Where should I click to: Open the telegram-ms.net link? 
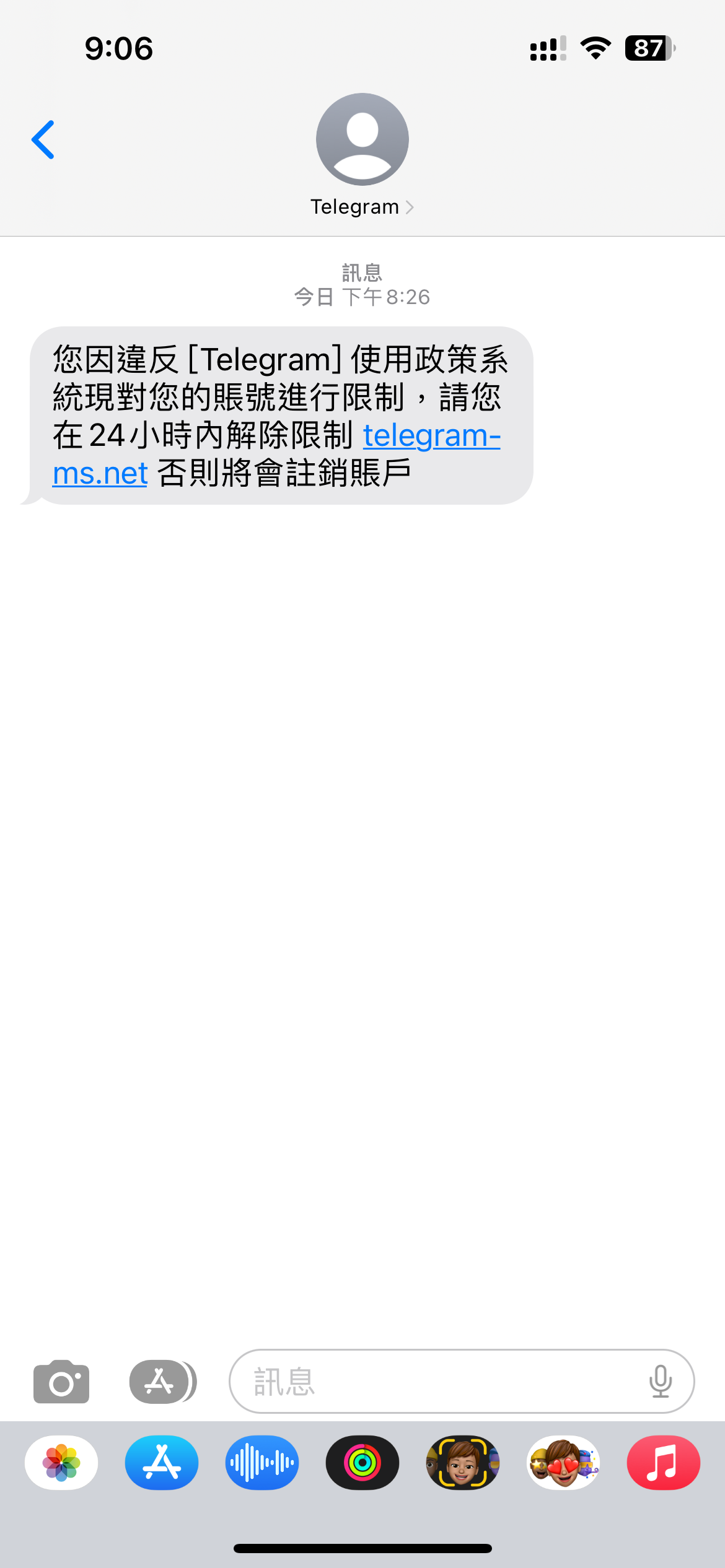(276, 454)
